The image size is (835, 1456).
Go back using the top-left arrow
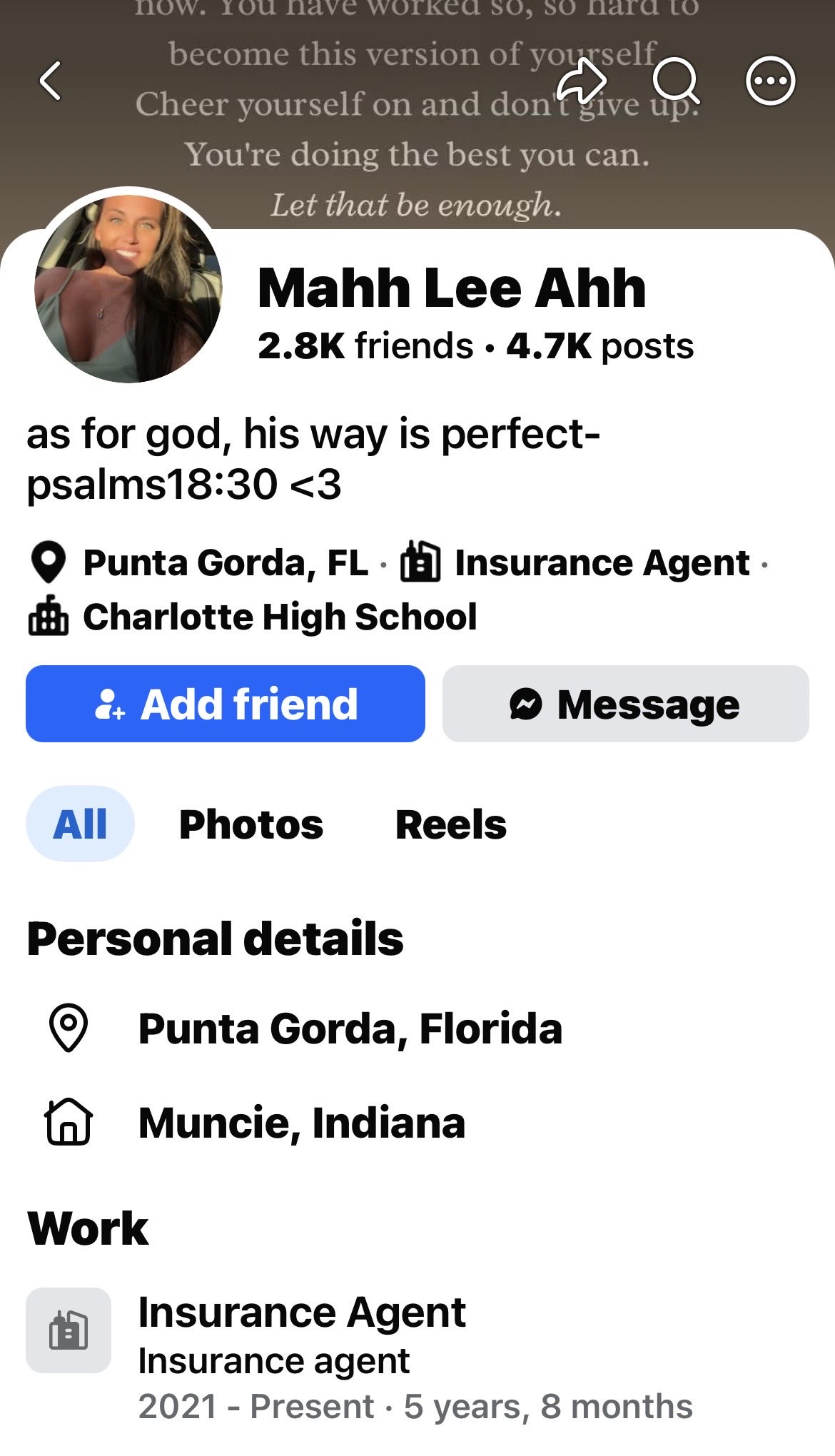[x=50, y=81]
